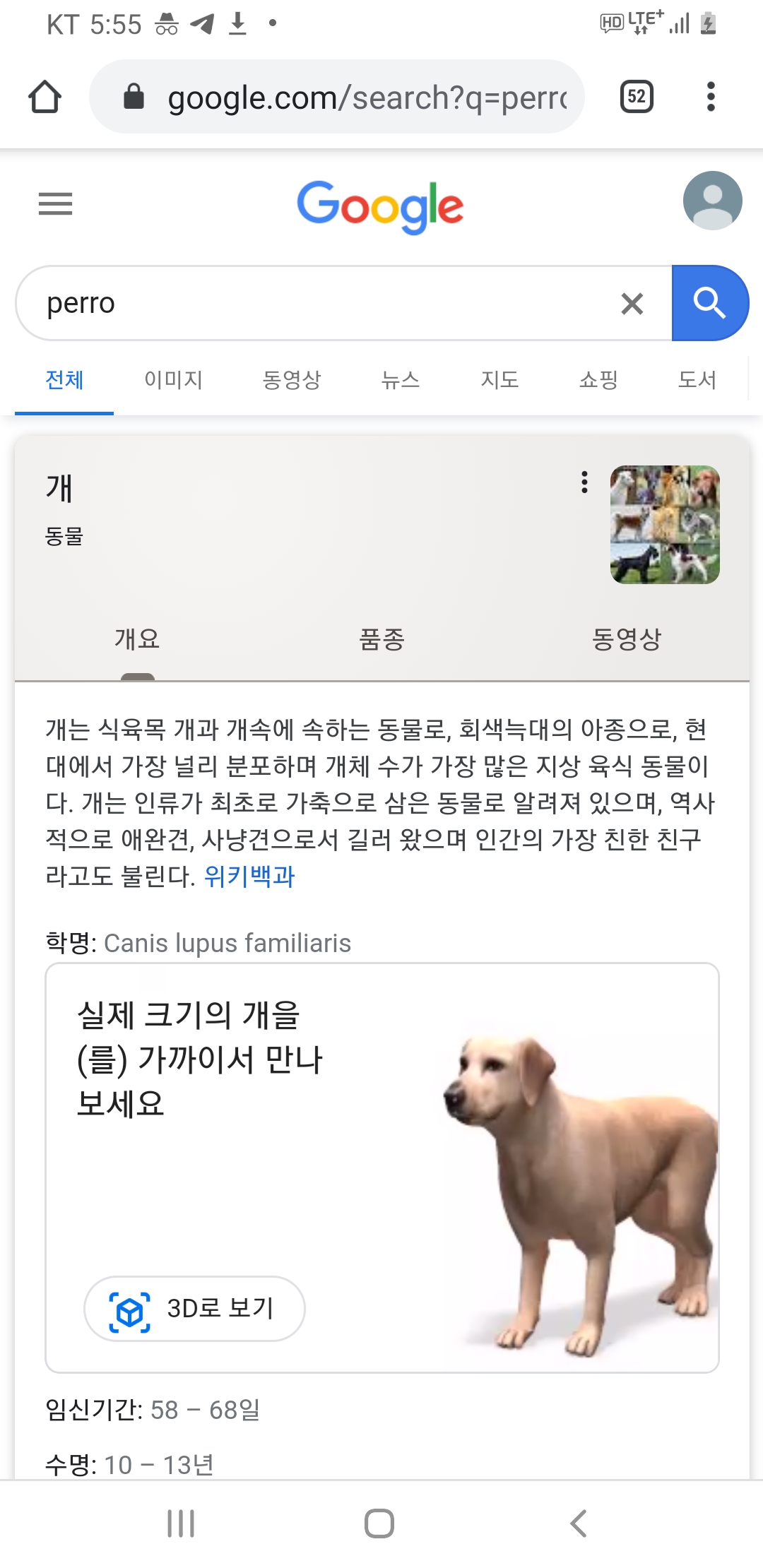Open the Google hamburger menu
Image resolution: width=763 pixels, height=1568 pixels.
coord(55,204)
